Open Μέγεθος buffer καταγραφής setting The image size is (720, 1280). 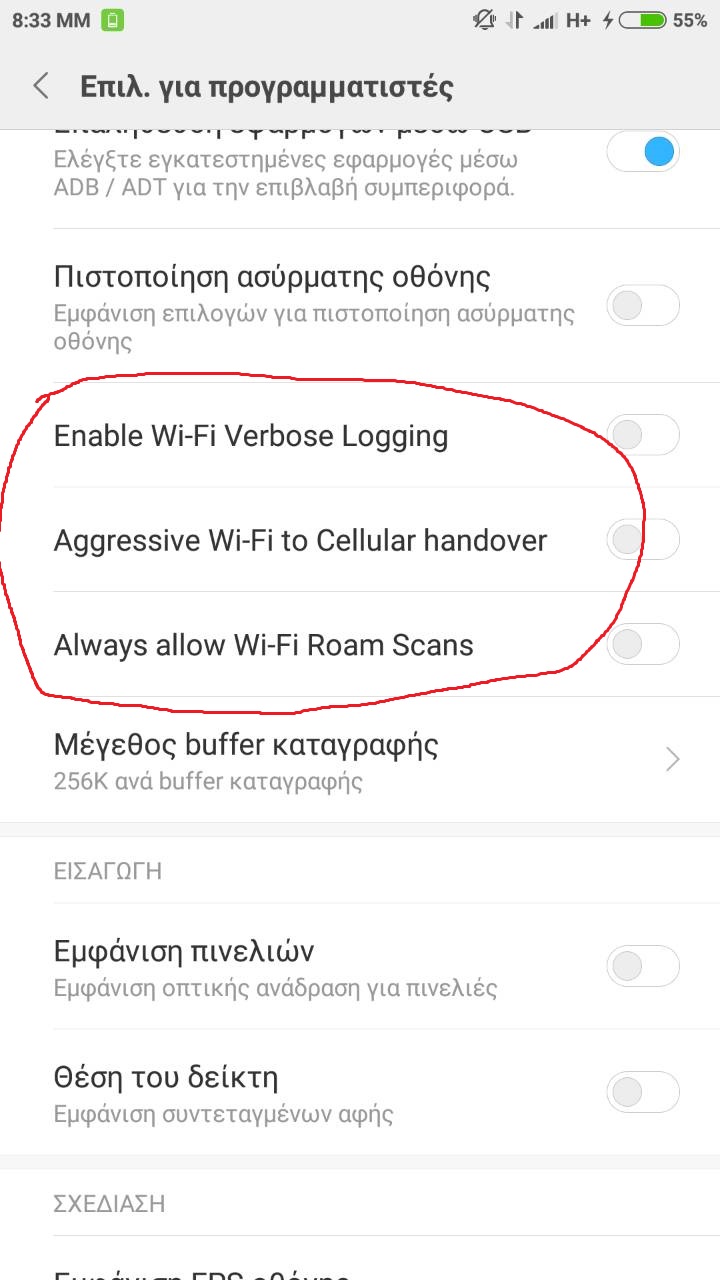360,760
